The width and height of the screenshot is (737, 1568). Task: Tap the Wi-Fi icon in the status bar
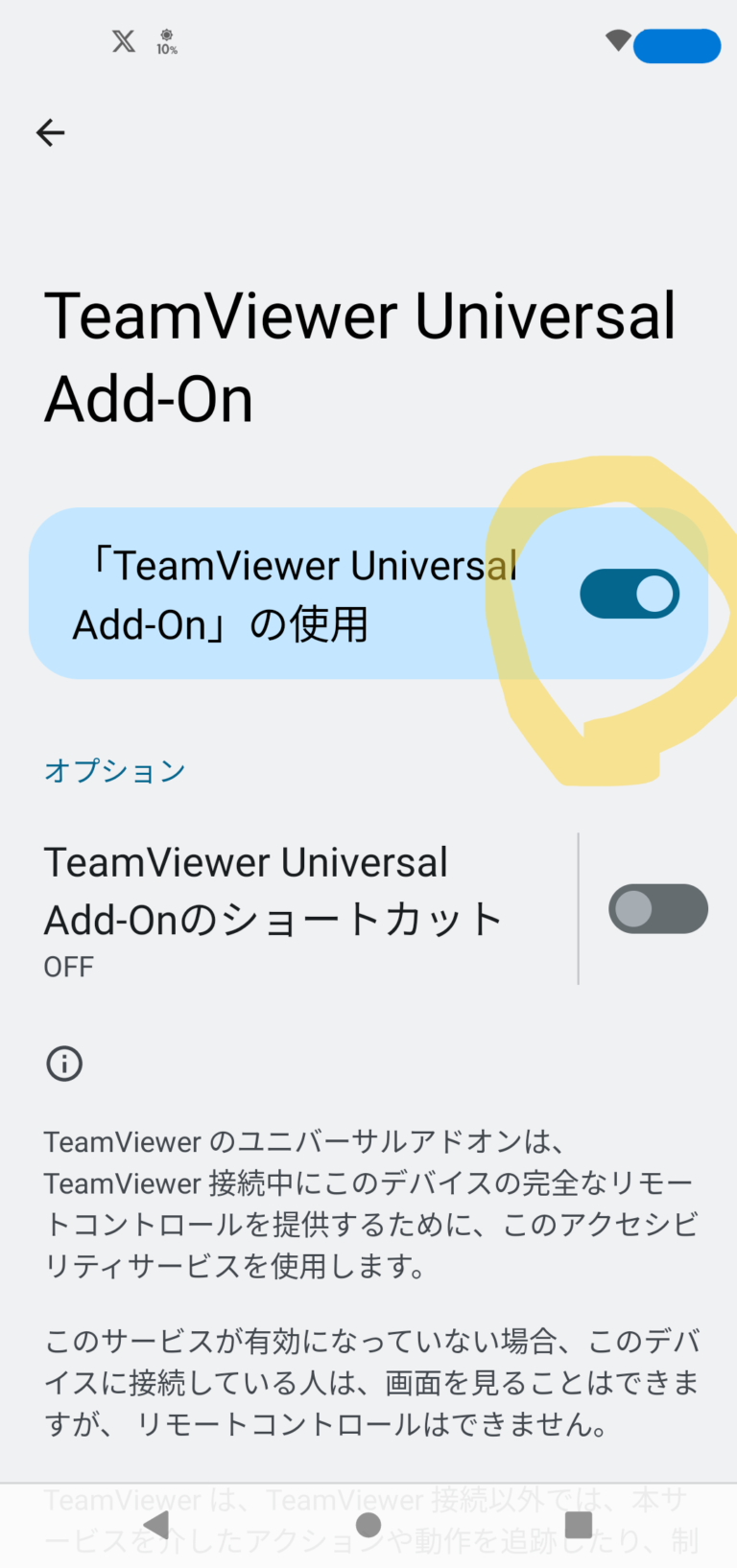pos(618,41)
